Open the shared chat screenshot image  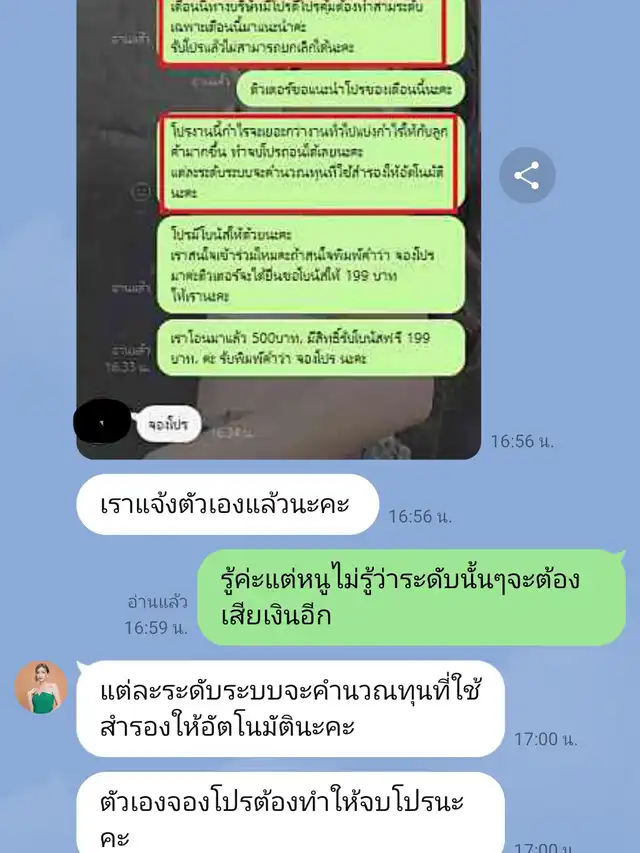(278, 230)
